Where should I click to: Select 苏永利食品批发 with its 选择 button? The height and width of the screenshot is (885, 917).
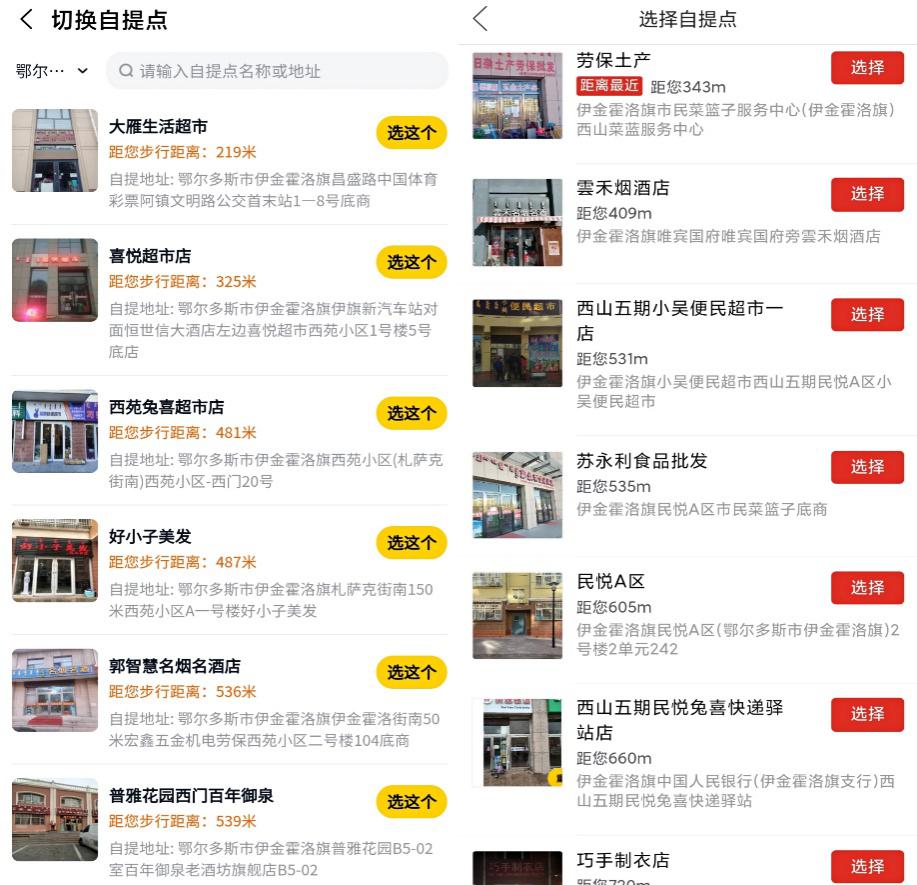pyautogui.click(x=867, y=467)
